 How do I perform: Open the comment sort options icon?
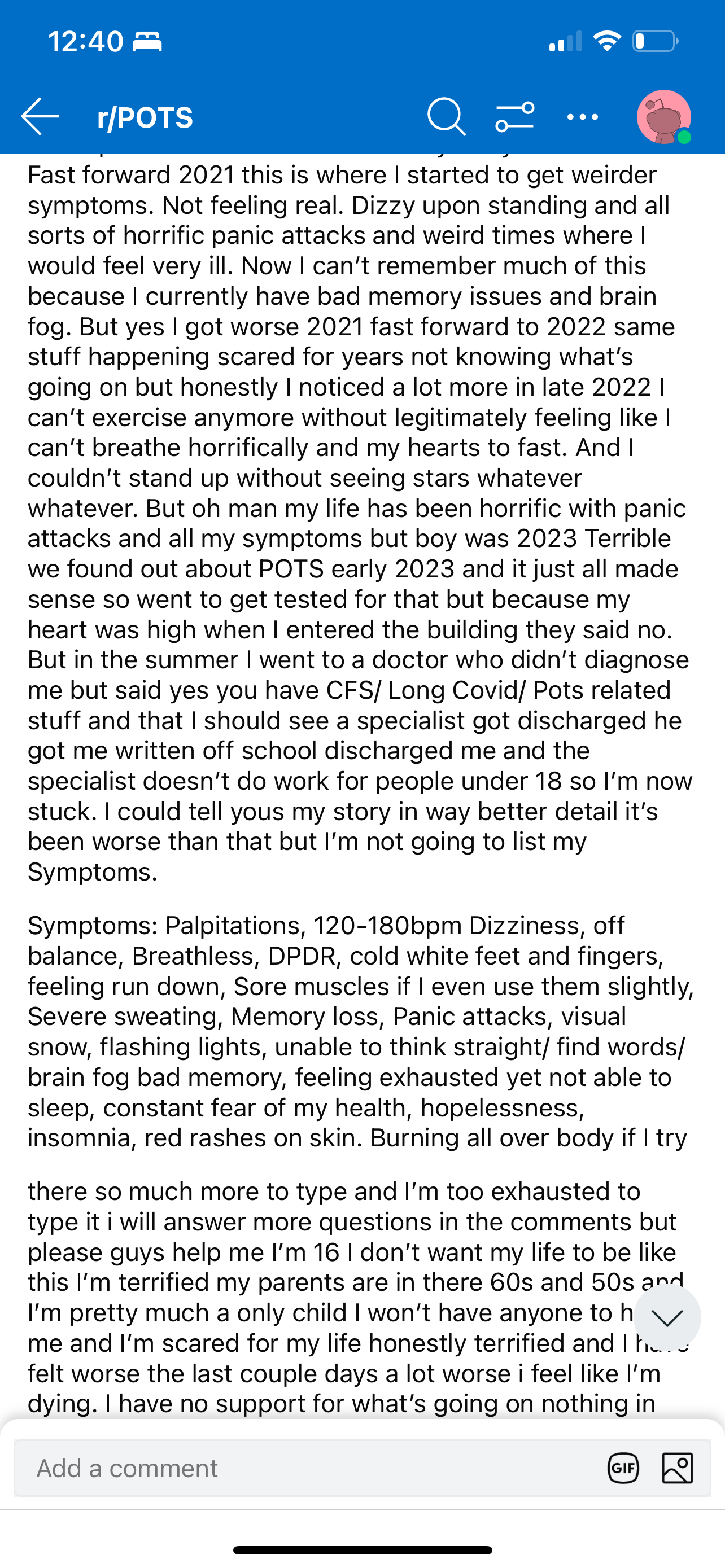515,116
